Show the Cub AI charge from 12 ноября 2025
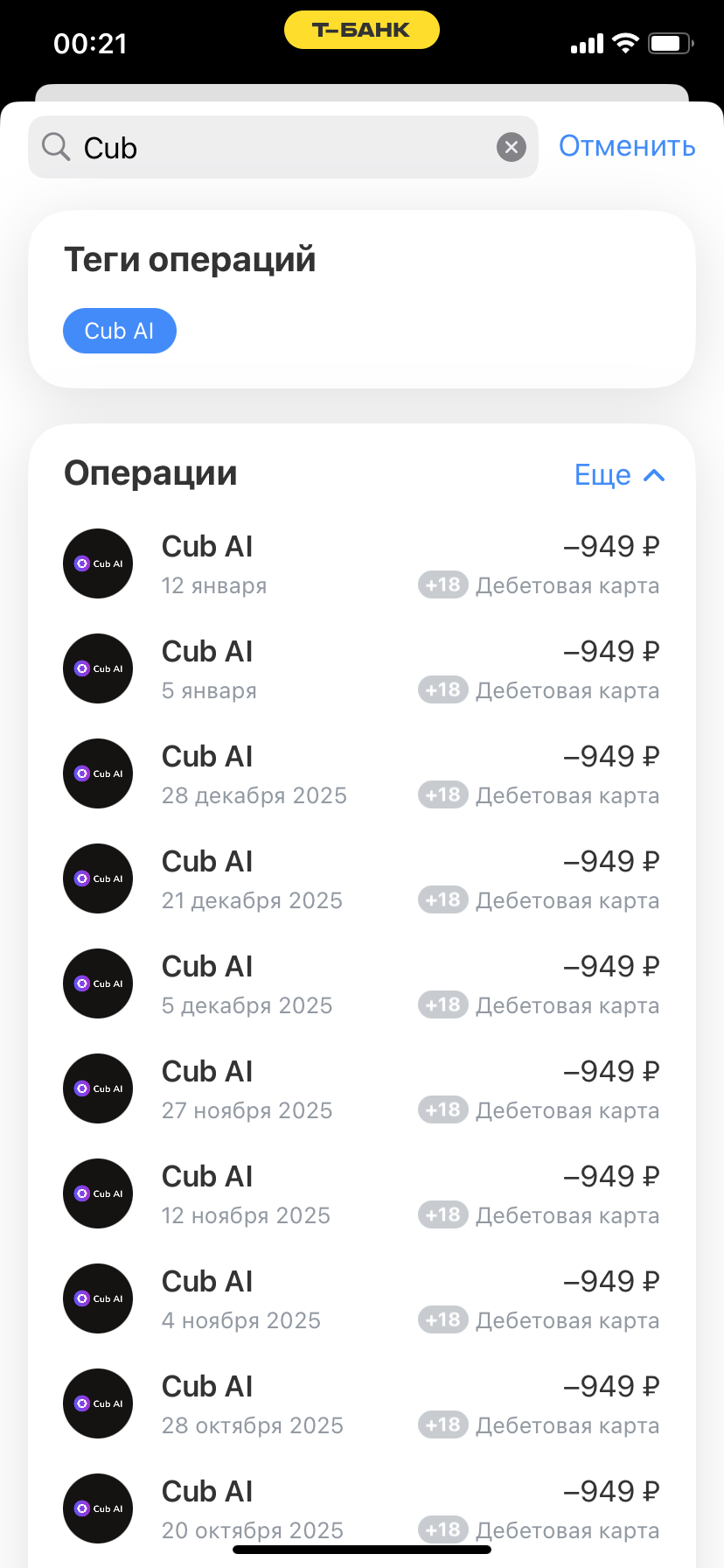Screen dimensions: 724x1568 361,1194
